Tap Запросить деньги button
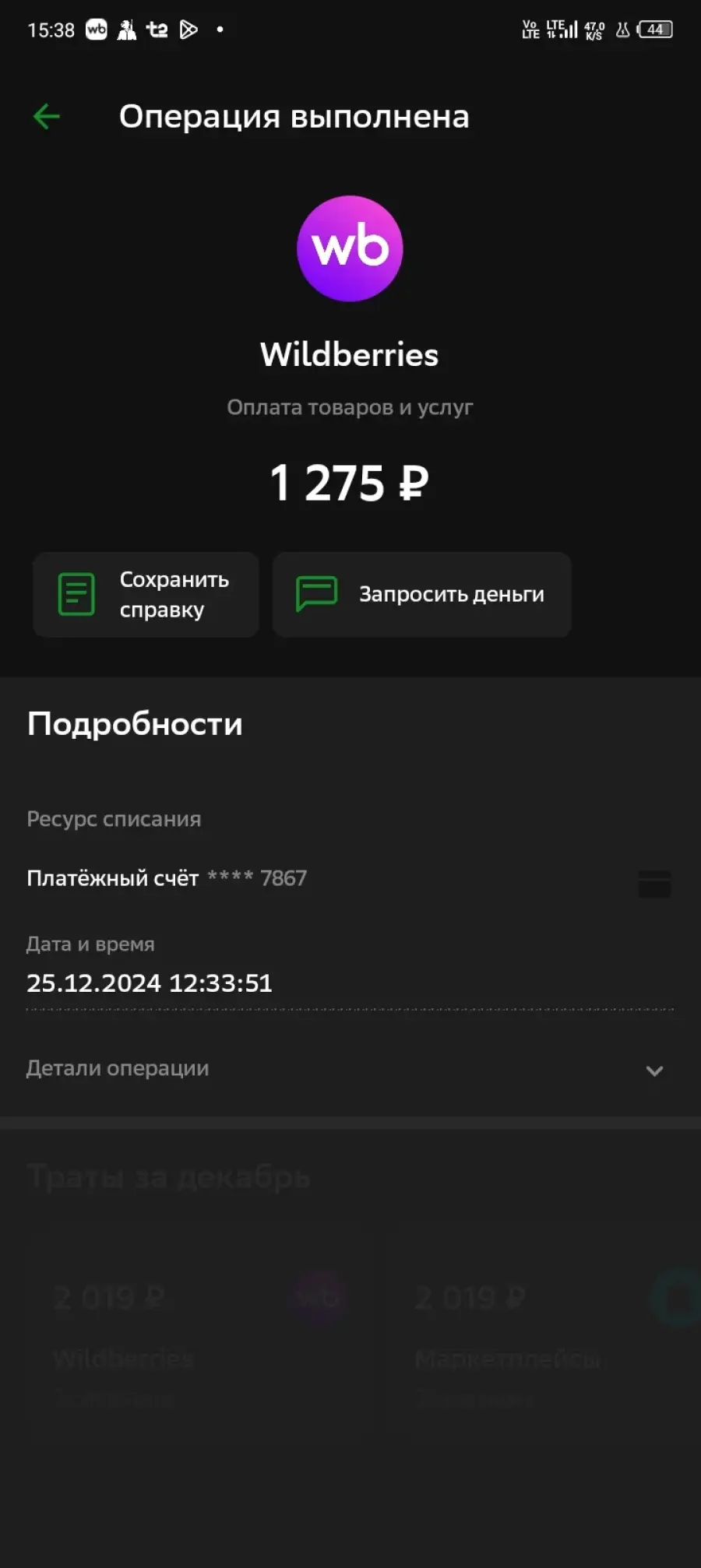The height and width of the screenshot is (1568, 701). (x=422, y=595)
